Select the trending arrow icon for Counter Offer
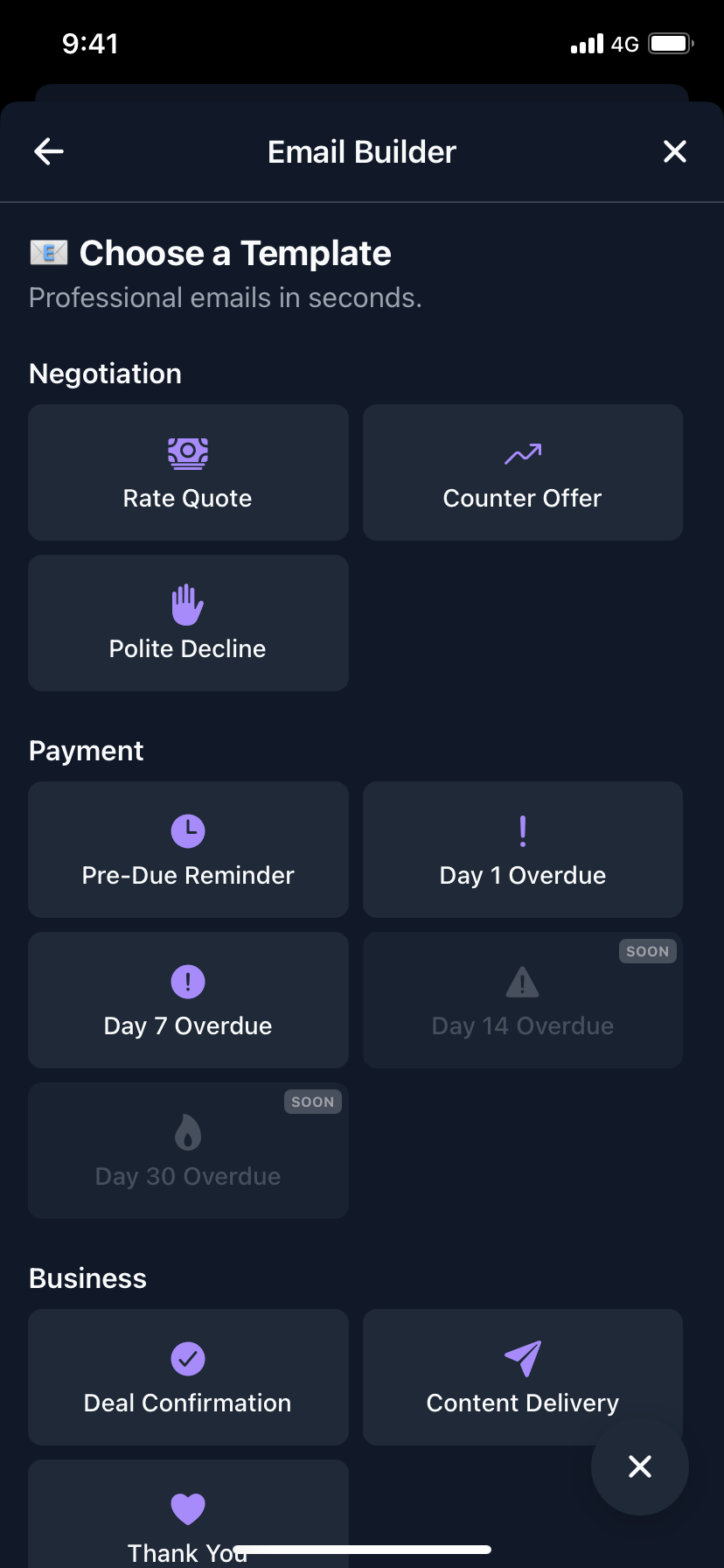Image resolution: width=724 pixels, height=1568 pixels. coord(522,453)
